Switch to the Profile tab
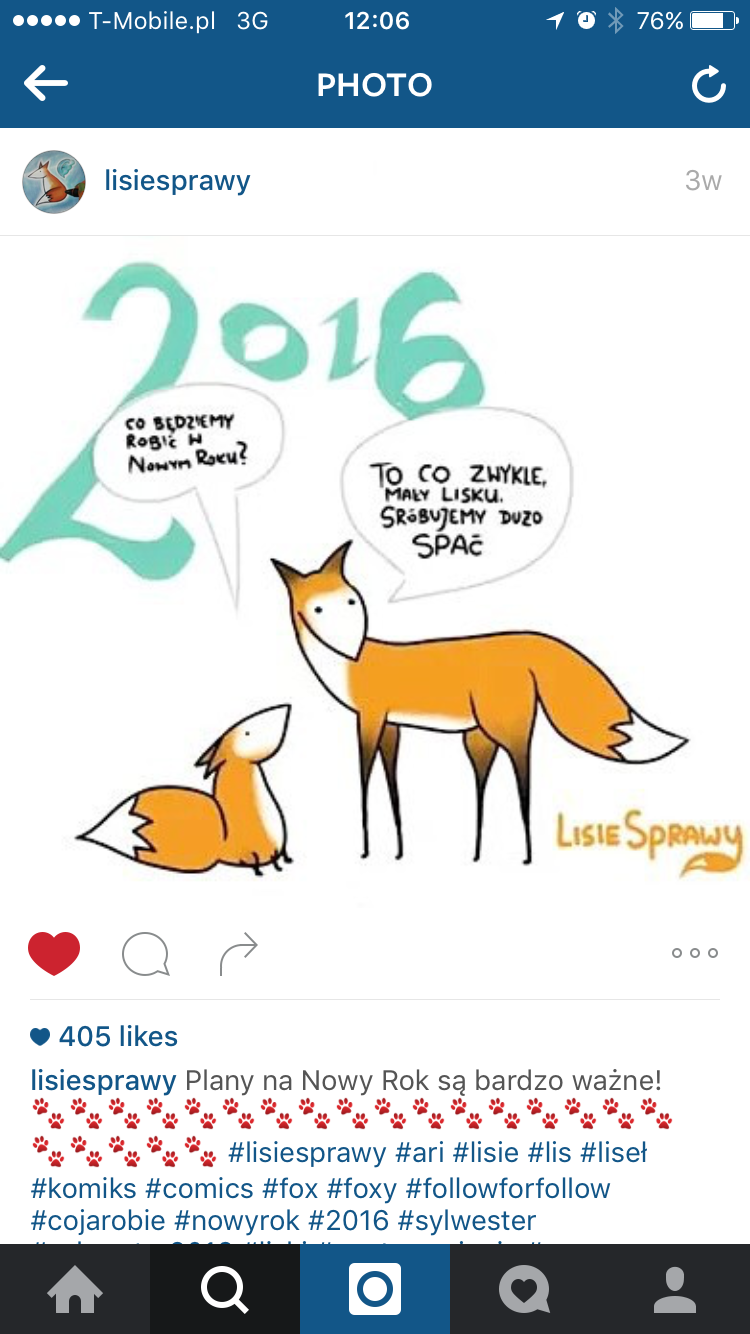Screen dimensions: 750x1334 pos(675,1289)
